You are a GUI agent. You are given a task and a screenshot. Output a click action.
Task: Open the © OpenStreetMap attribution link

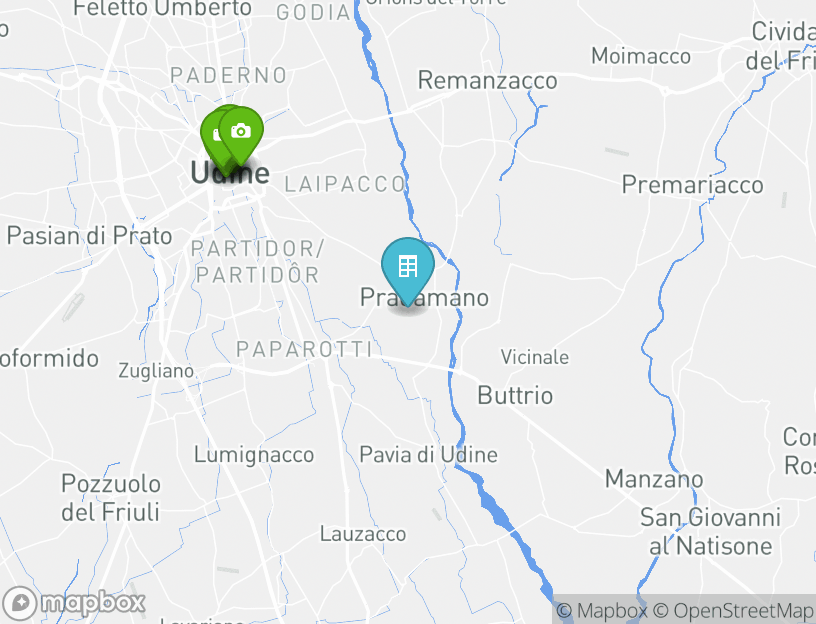point(733,610)
